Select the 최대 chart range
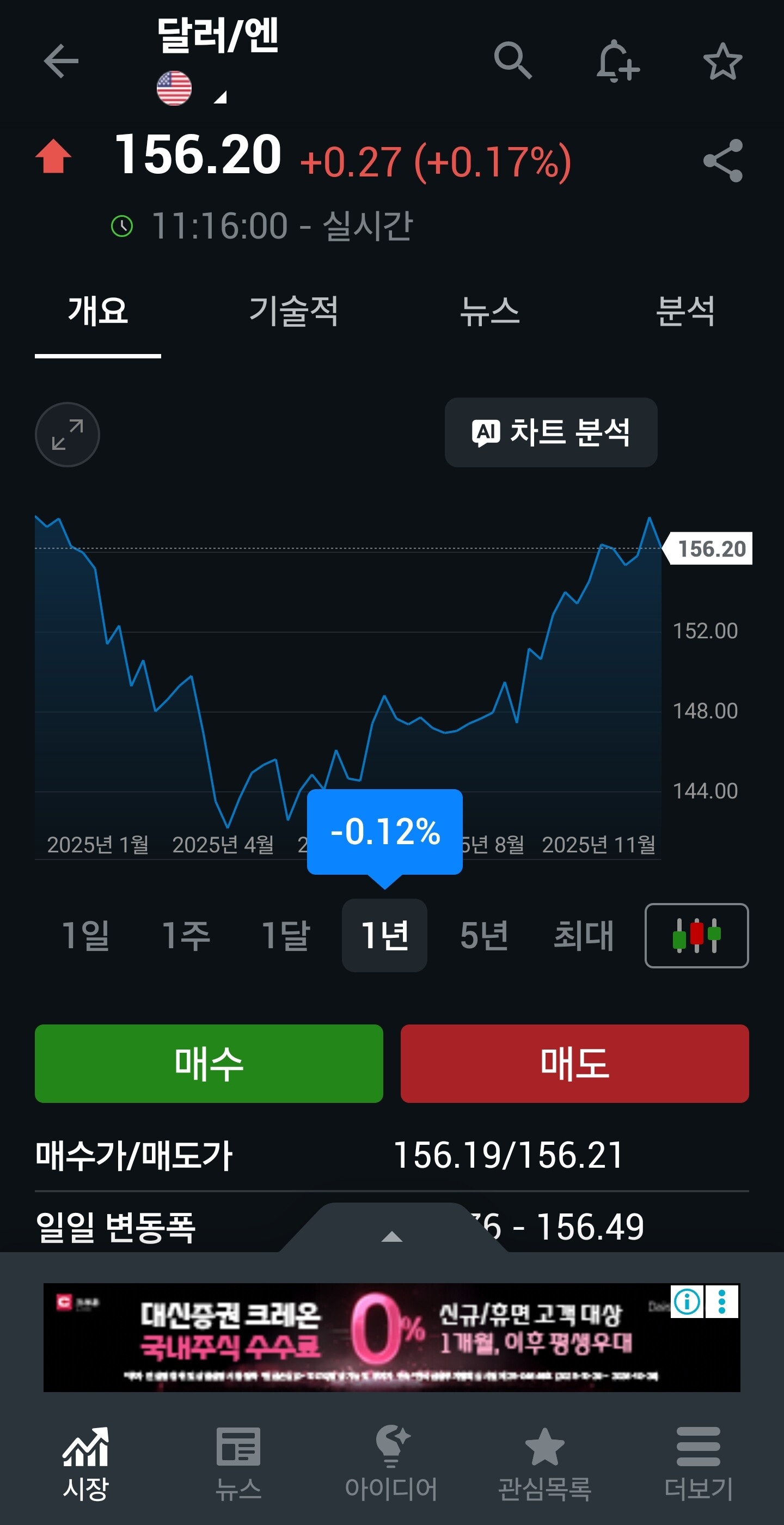Screen dimensions: 784x1525 [584, 935]
